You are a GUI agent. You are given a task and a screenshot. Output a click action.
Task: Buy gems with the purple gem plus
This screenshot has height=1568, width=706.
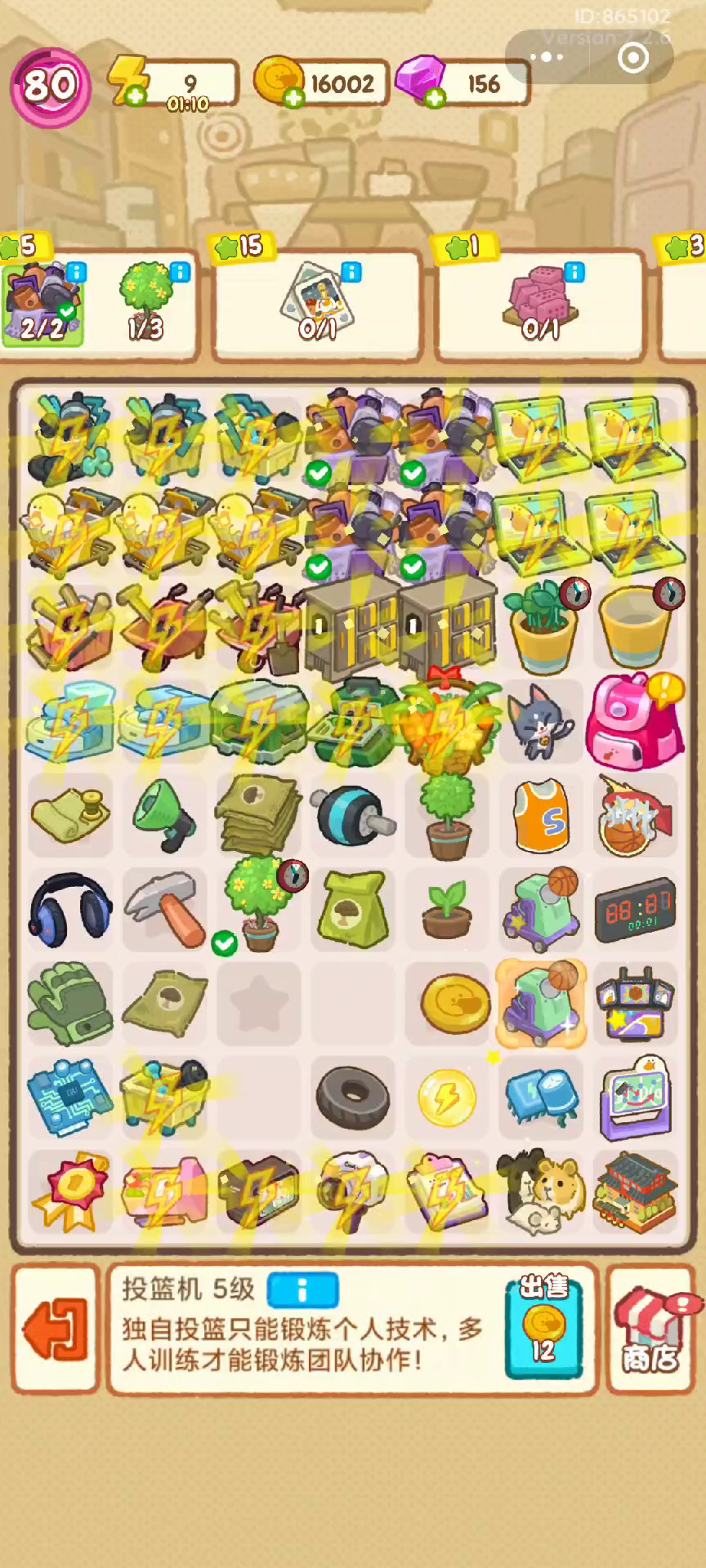(x=435, y=98)
